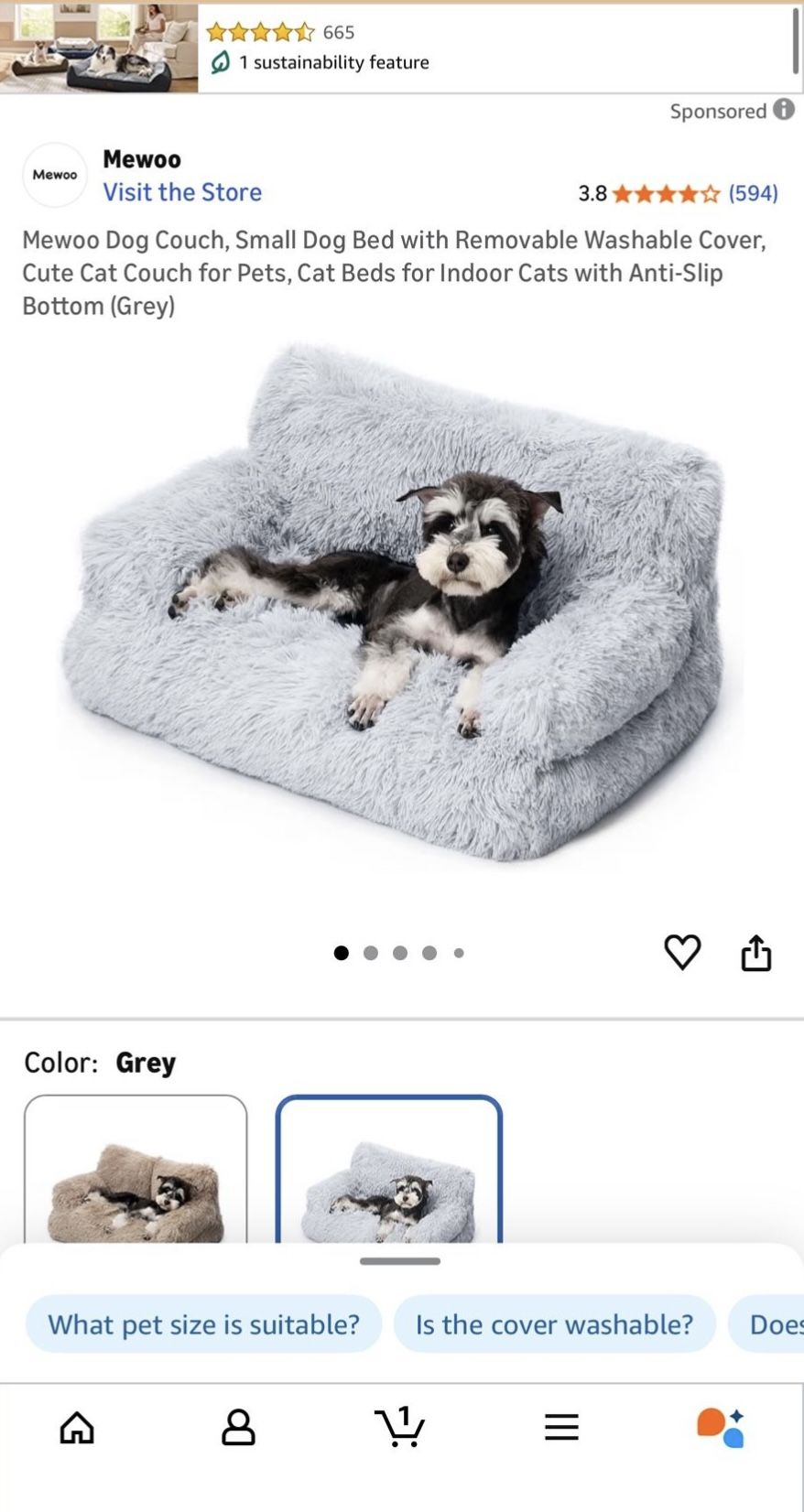Tap the Sponsored info icon
804x1512 pixels.
[x=786, y=111]
